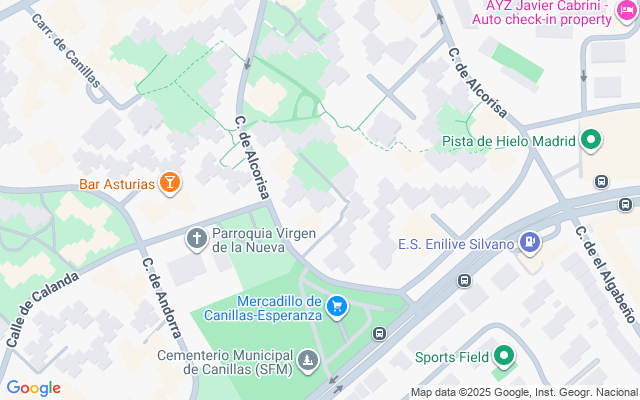Tap the Parroquia Virgen de la Nueva marker
640x400 pixels.
point(196,238)
